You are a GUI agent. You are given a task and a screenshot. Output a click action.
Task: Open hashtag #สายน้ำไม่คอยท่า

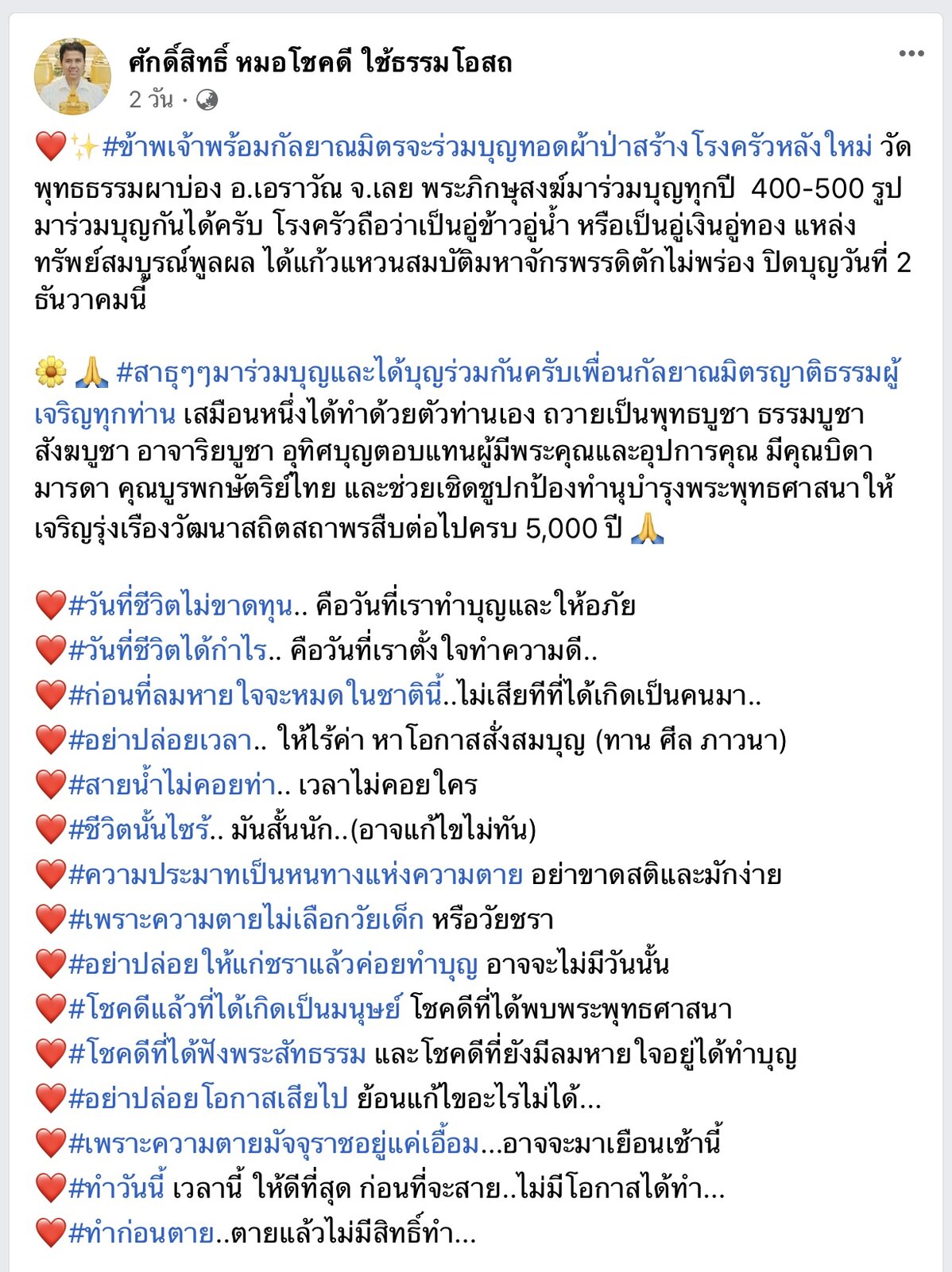click(172, 785)
